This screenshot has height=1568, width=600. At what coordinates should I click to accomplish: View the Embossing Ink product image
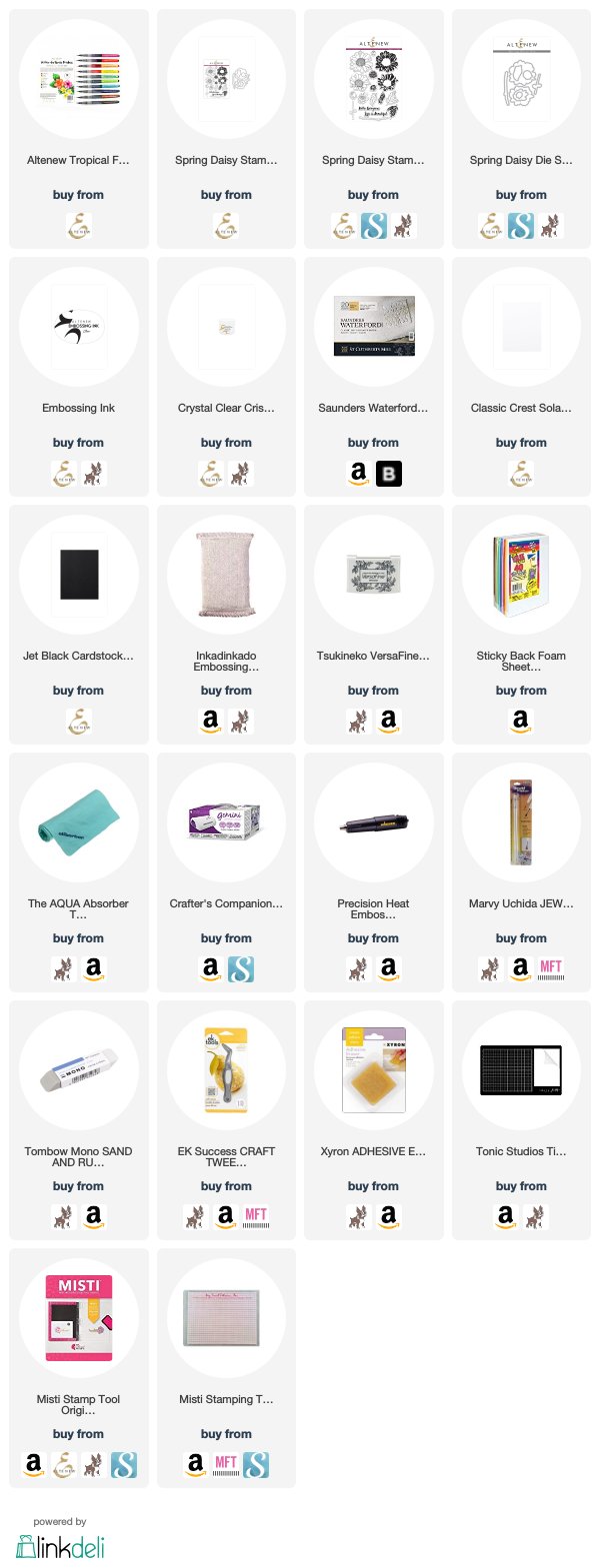tap(78, 327)
